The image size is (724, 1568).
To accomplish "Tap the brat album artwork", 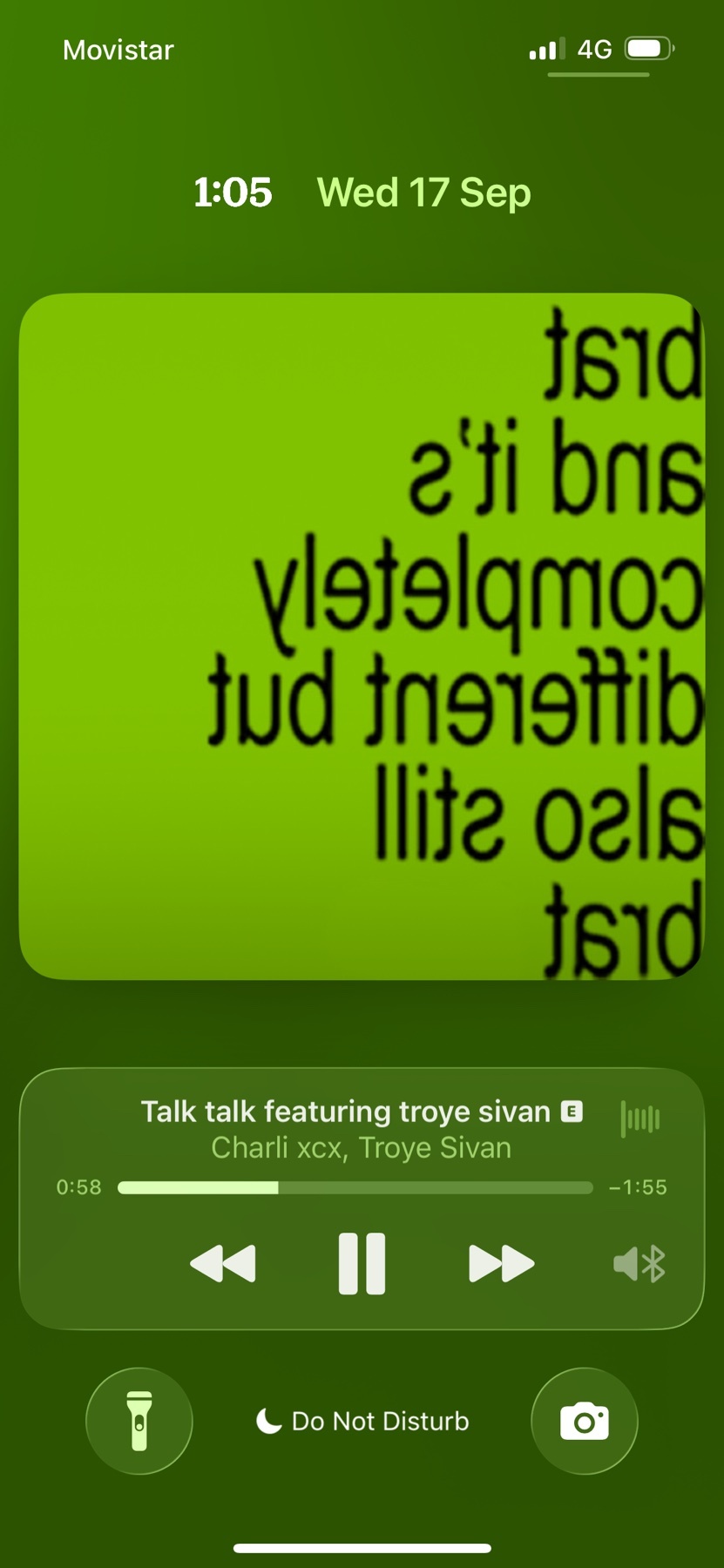I will (362, 636).
